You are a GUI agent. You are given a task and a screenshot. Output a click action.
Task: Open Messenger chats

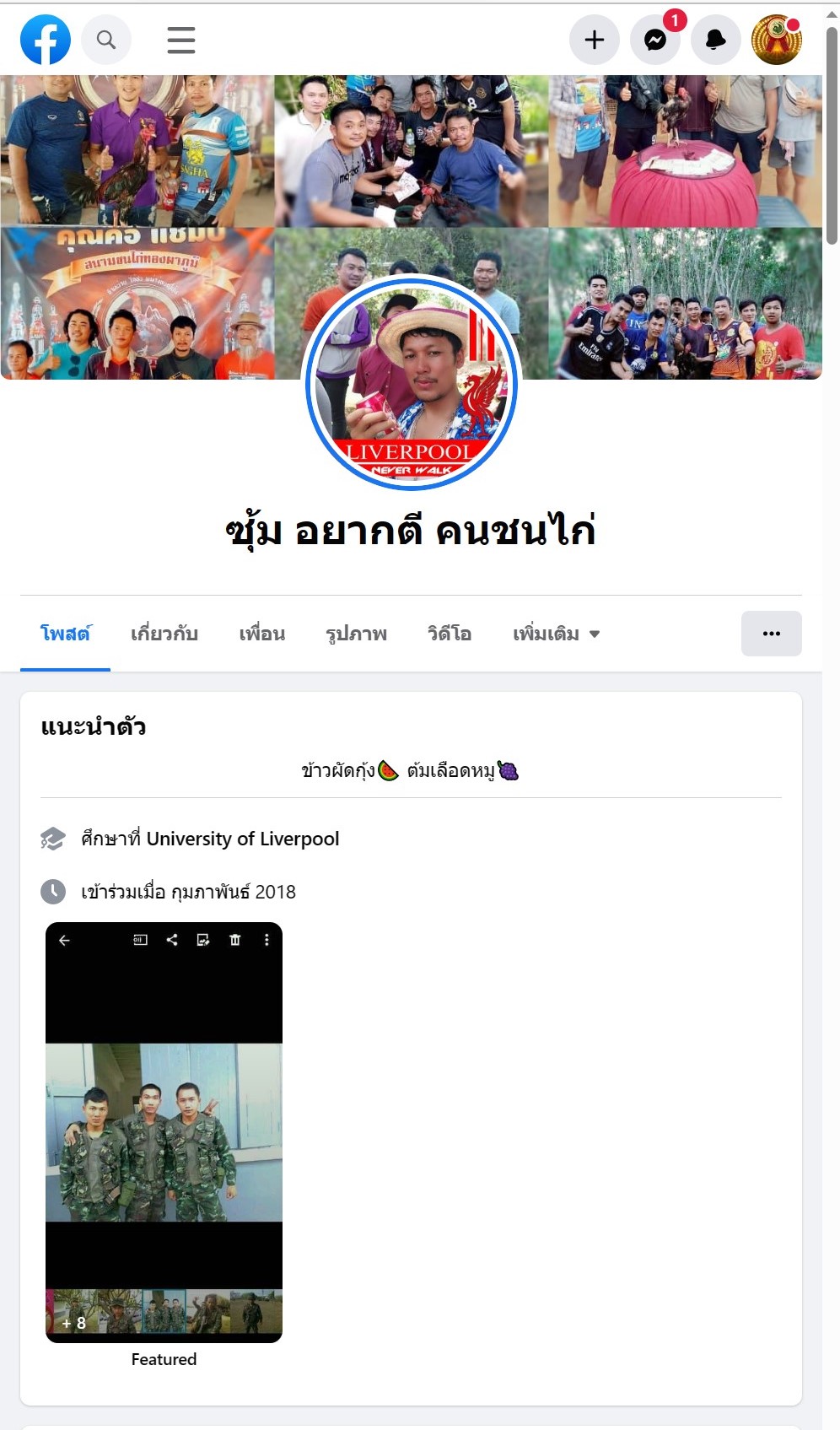coord(655,40)
